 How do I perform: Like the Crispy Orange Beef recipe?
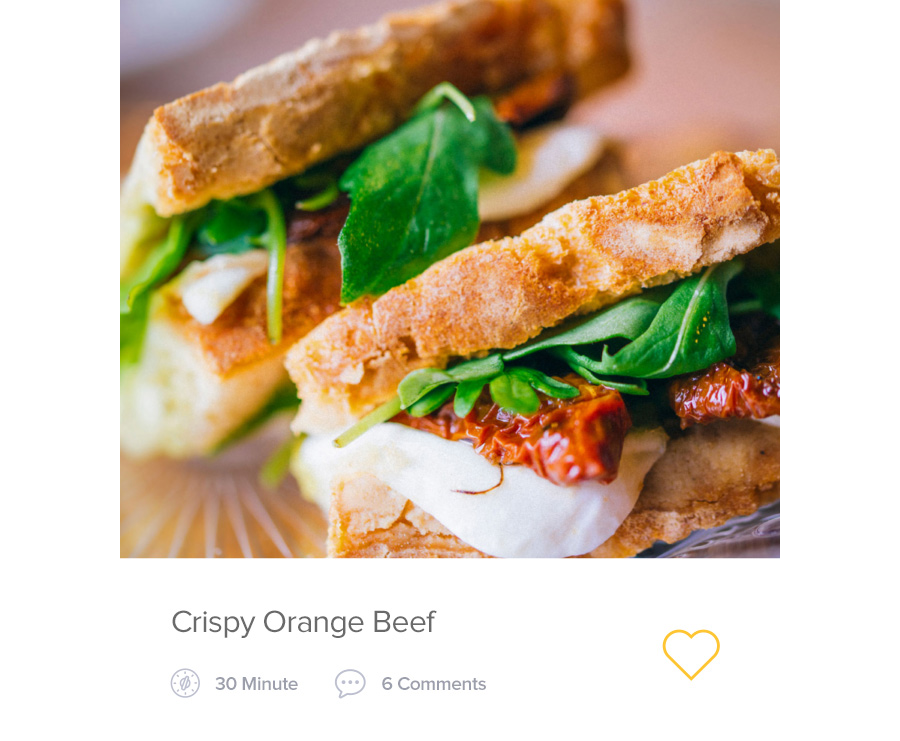[x=691, y=654]
